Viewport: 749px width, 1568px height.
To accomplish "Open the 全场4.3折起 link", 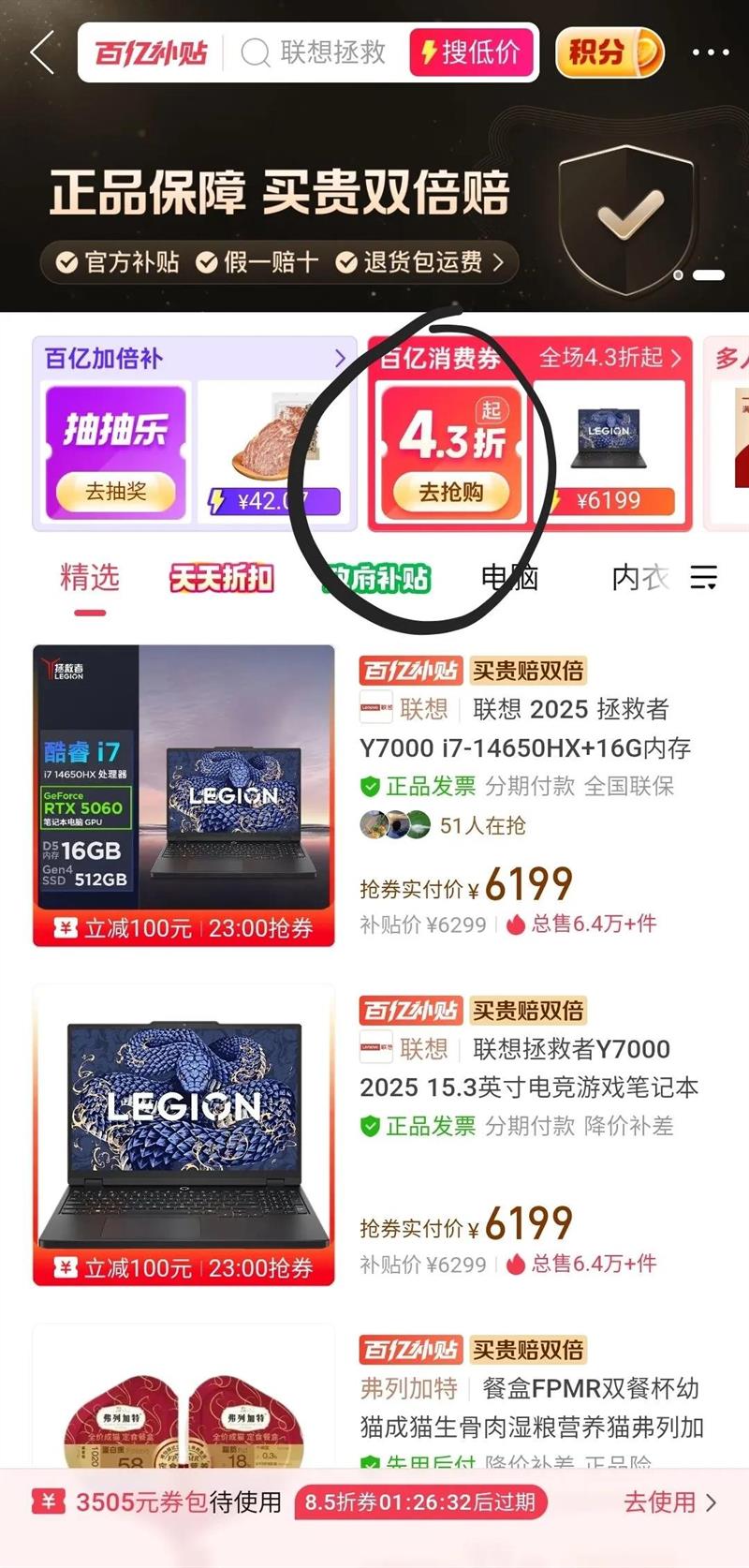I will [610, 358].
